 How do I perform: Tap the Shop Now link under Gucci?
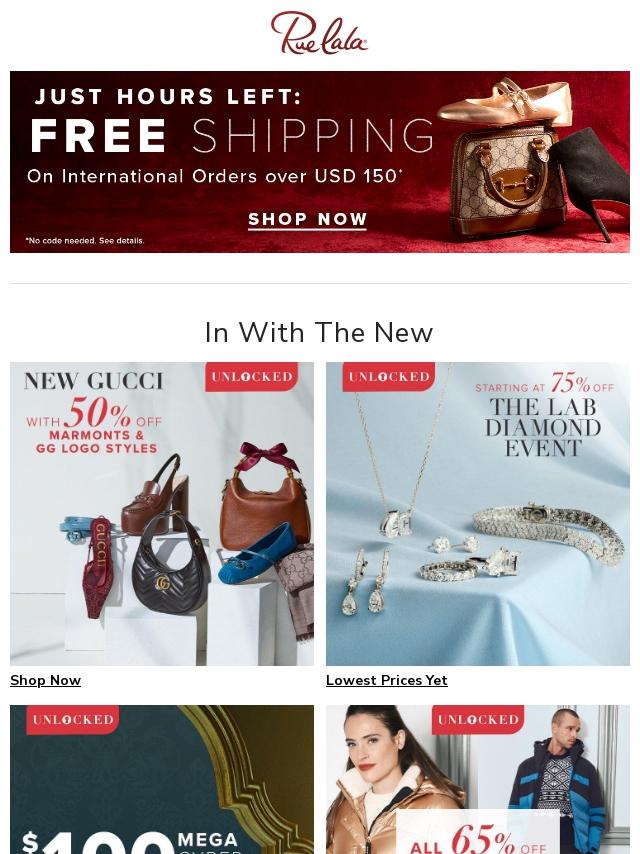(45, 680)
